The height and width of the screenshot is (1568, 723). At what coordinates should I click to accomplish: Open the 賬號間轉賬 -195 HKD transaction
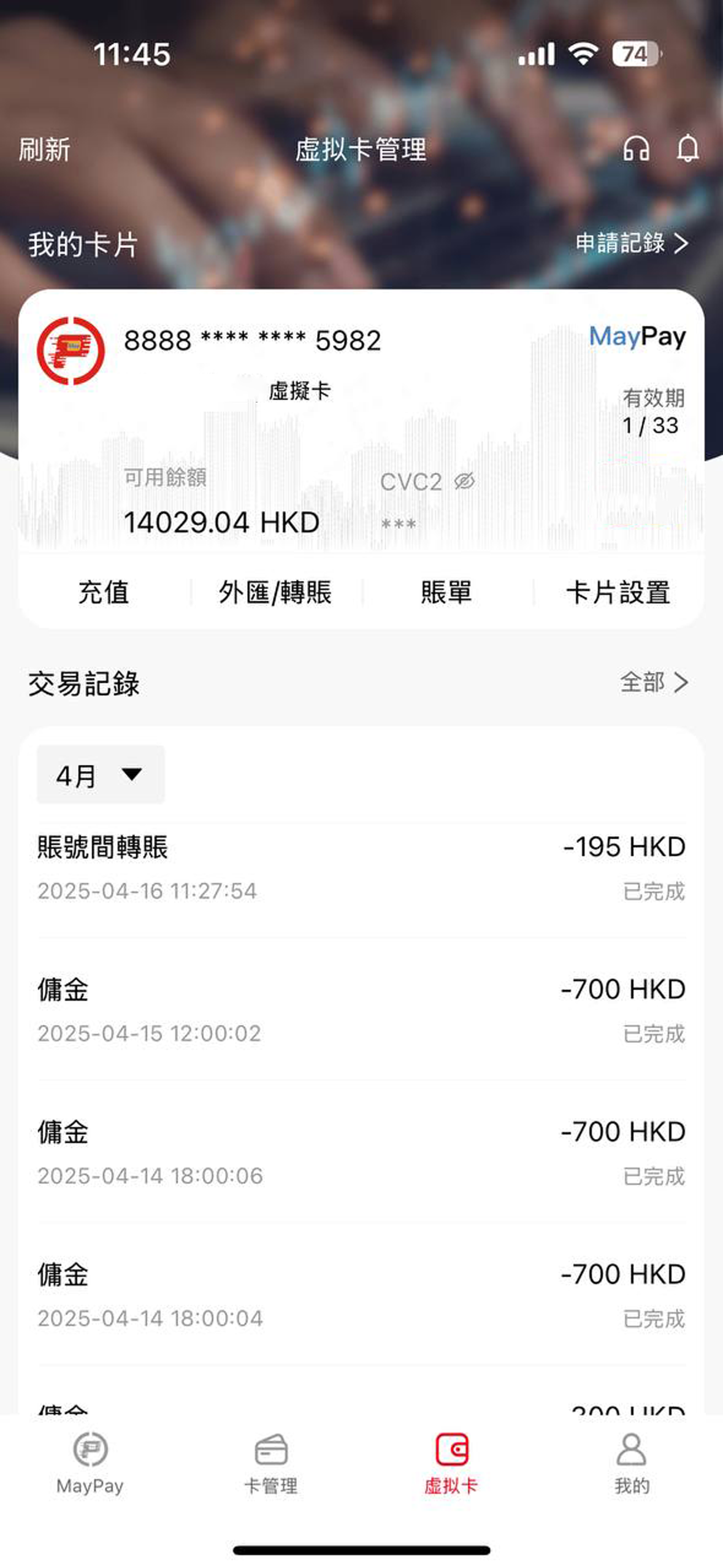coord(361,867)
